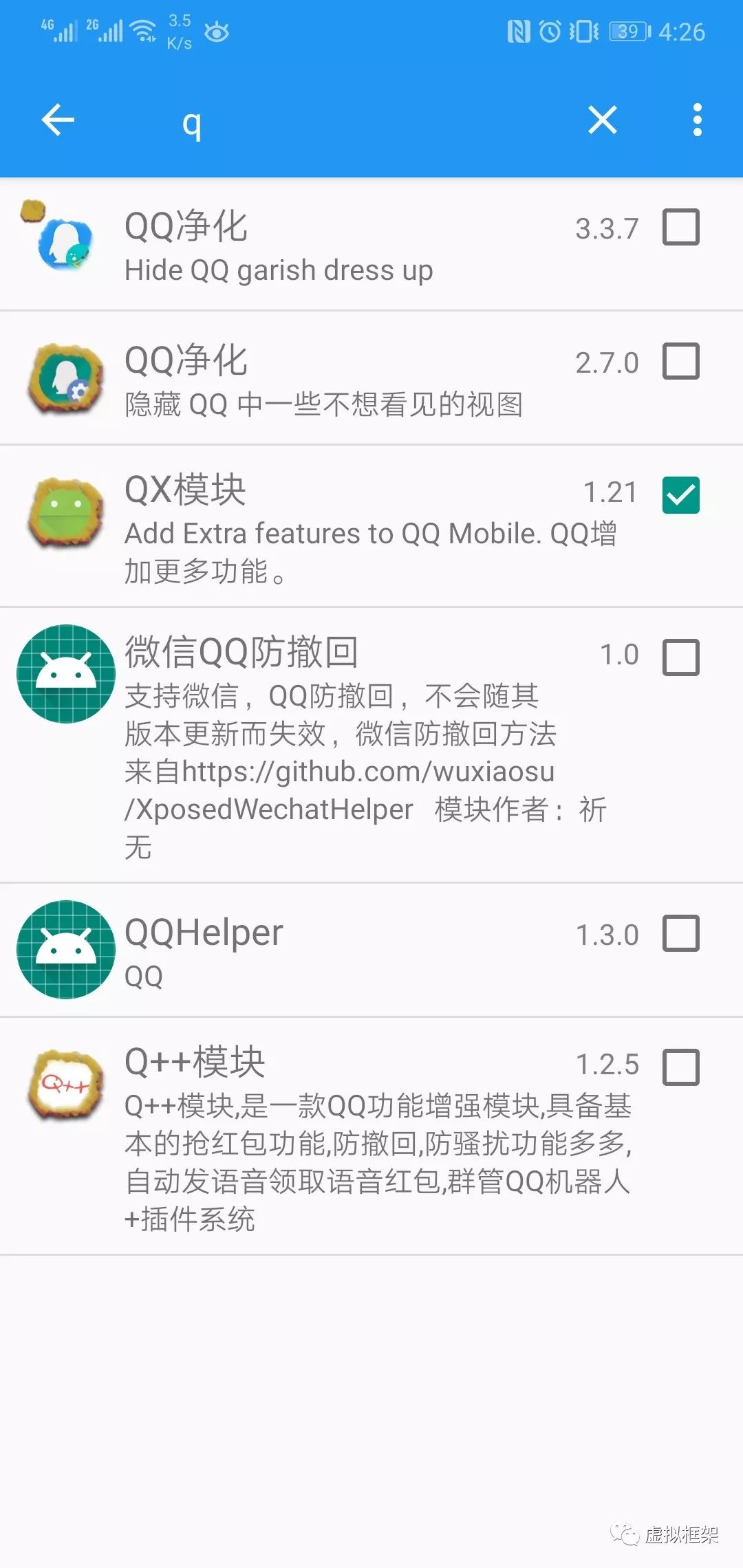Uncheck the QX模块 module checkbox
This screenshot has width=743, height=1568.
pos(681,495)
